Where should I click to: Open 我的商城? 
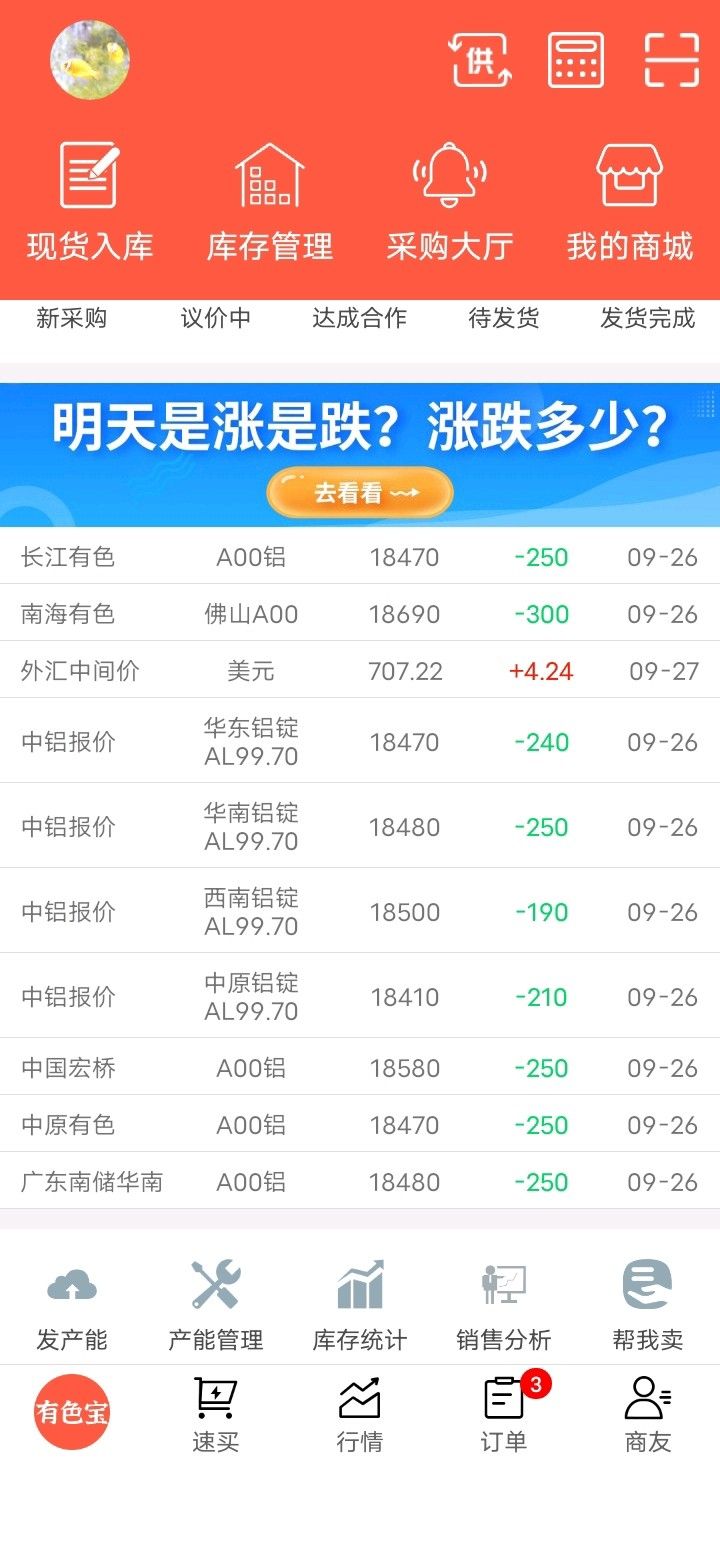(630, 202)
